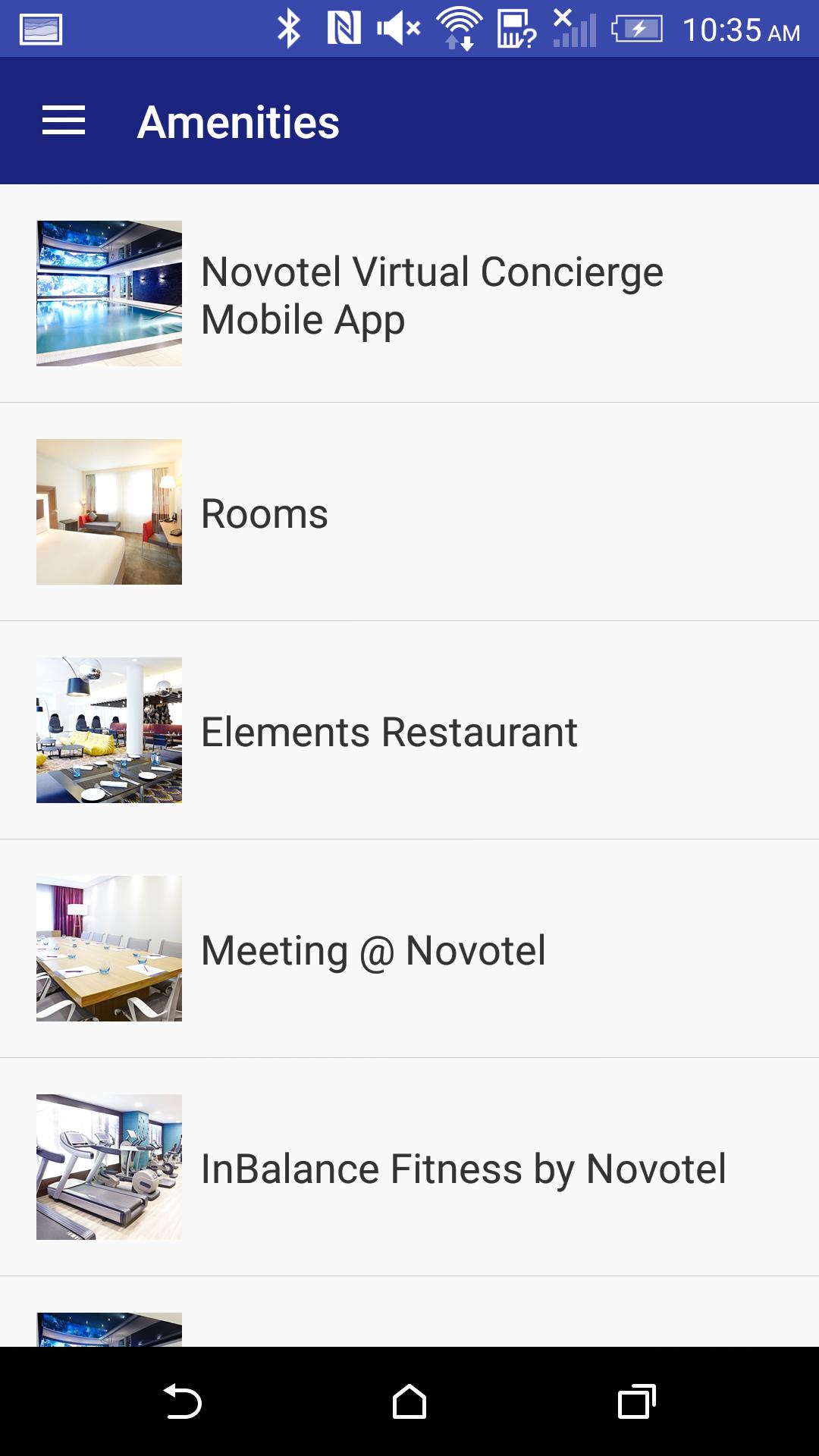The width and height of the screenshot is (819, 1456).
Task: Open the hamburger navigation drawer
Action: point(64,121)
